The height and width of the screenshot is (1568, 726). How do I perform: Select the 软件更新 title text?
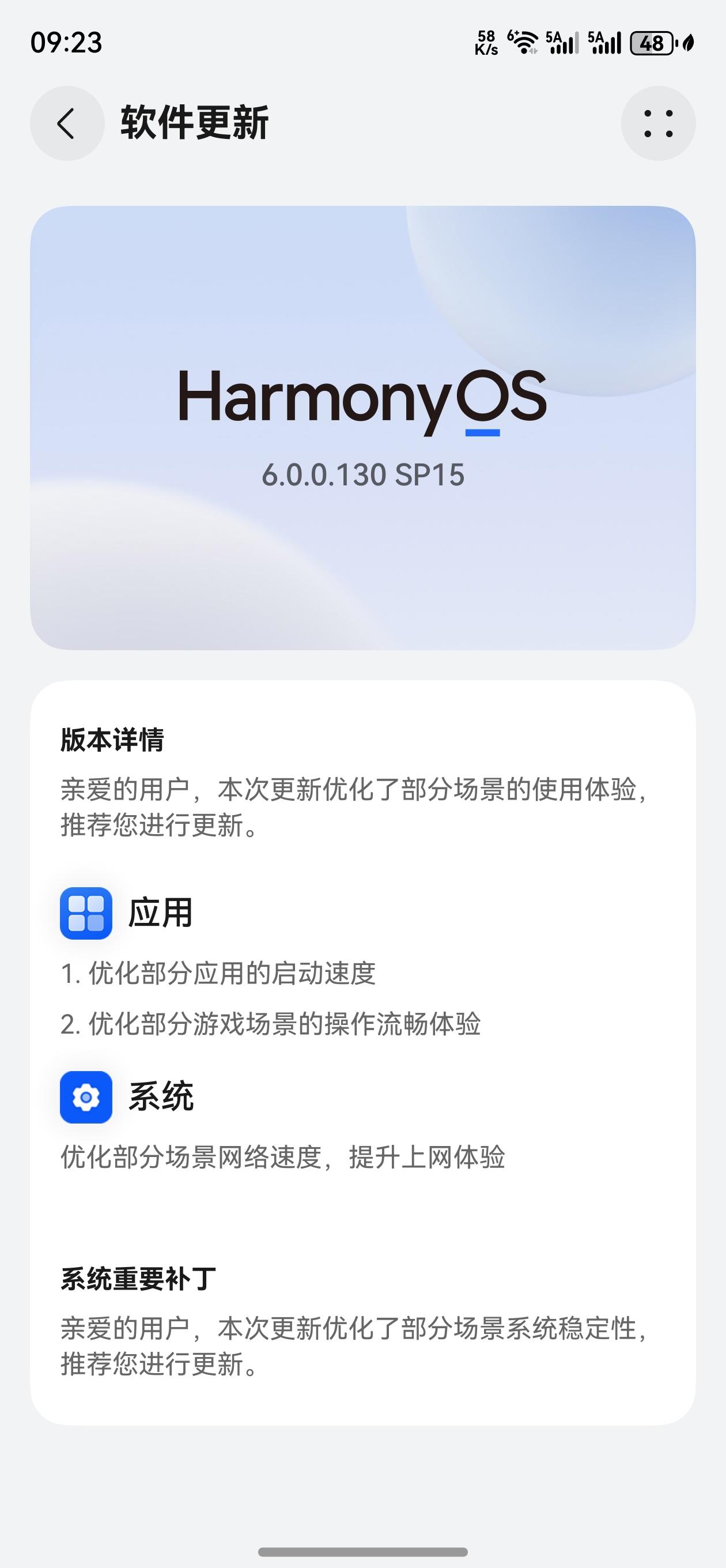pos(195,122)
